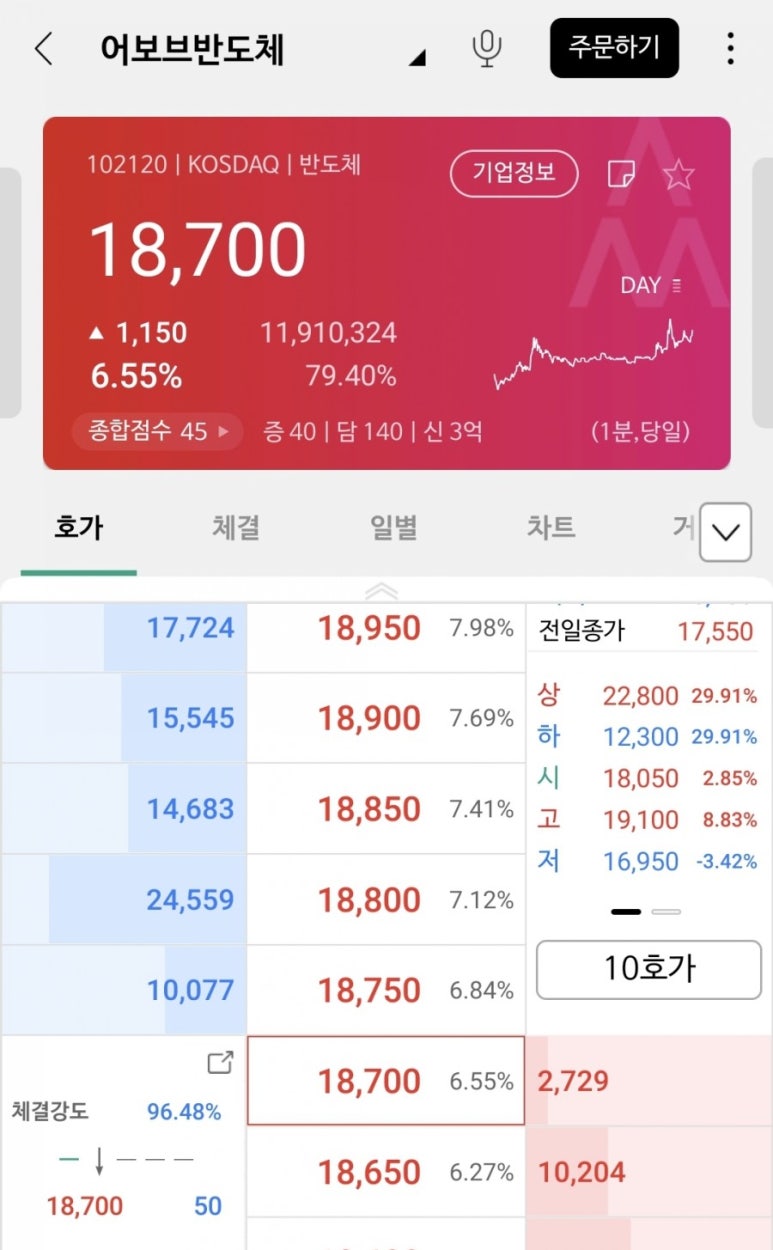Tap the 주문하기 order button
The image size is (773, 1250).
(x=614, y=47)
